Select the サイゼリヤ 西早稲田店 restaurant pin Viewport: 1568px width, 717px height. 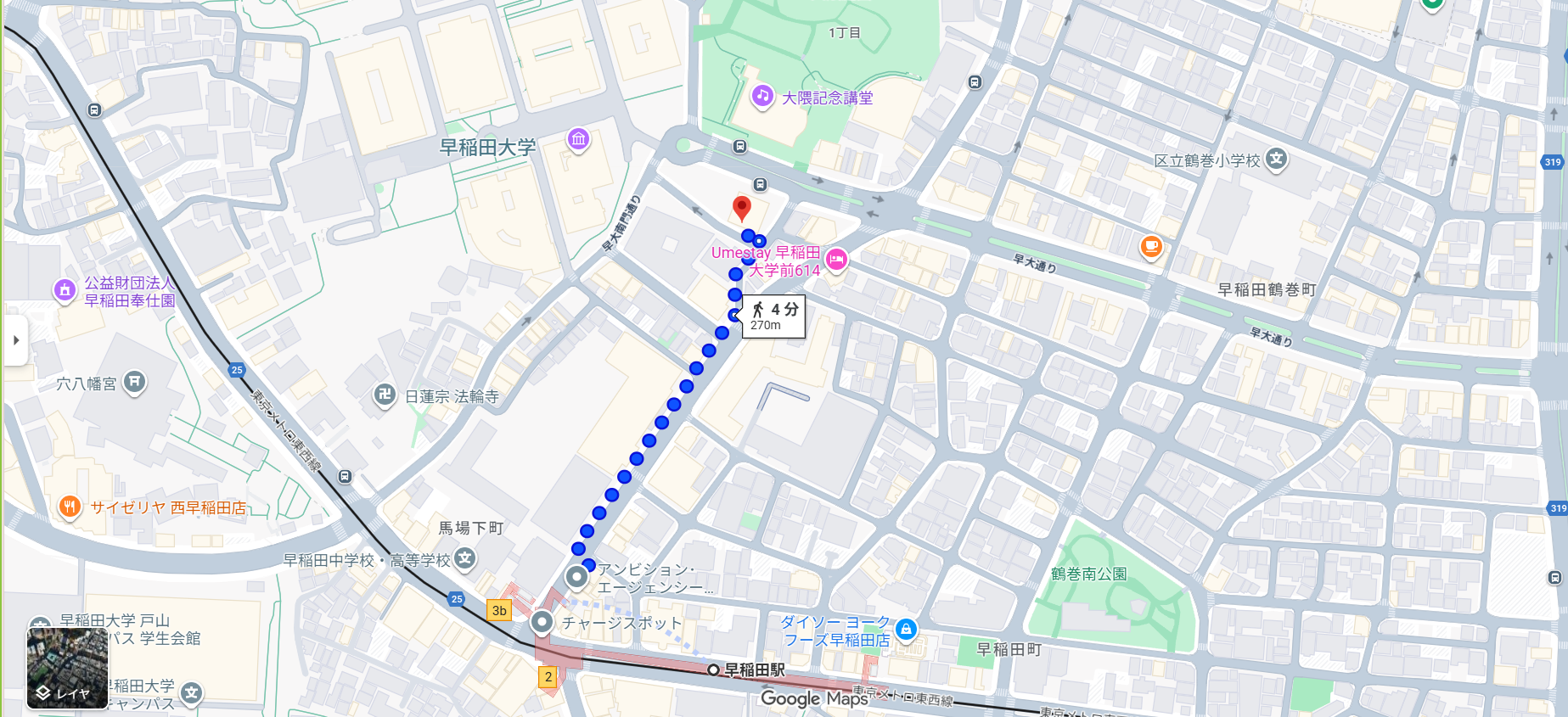pyautogui.click(x=70, y=507)
